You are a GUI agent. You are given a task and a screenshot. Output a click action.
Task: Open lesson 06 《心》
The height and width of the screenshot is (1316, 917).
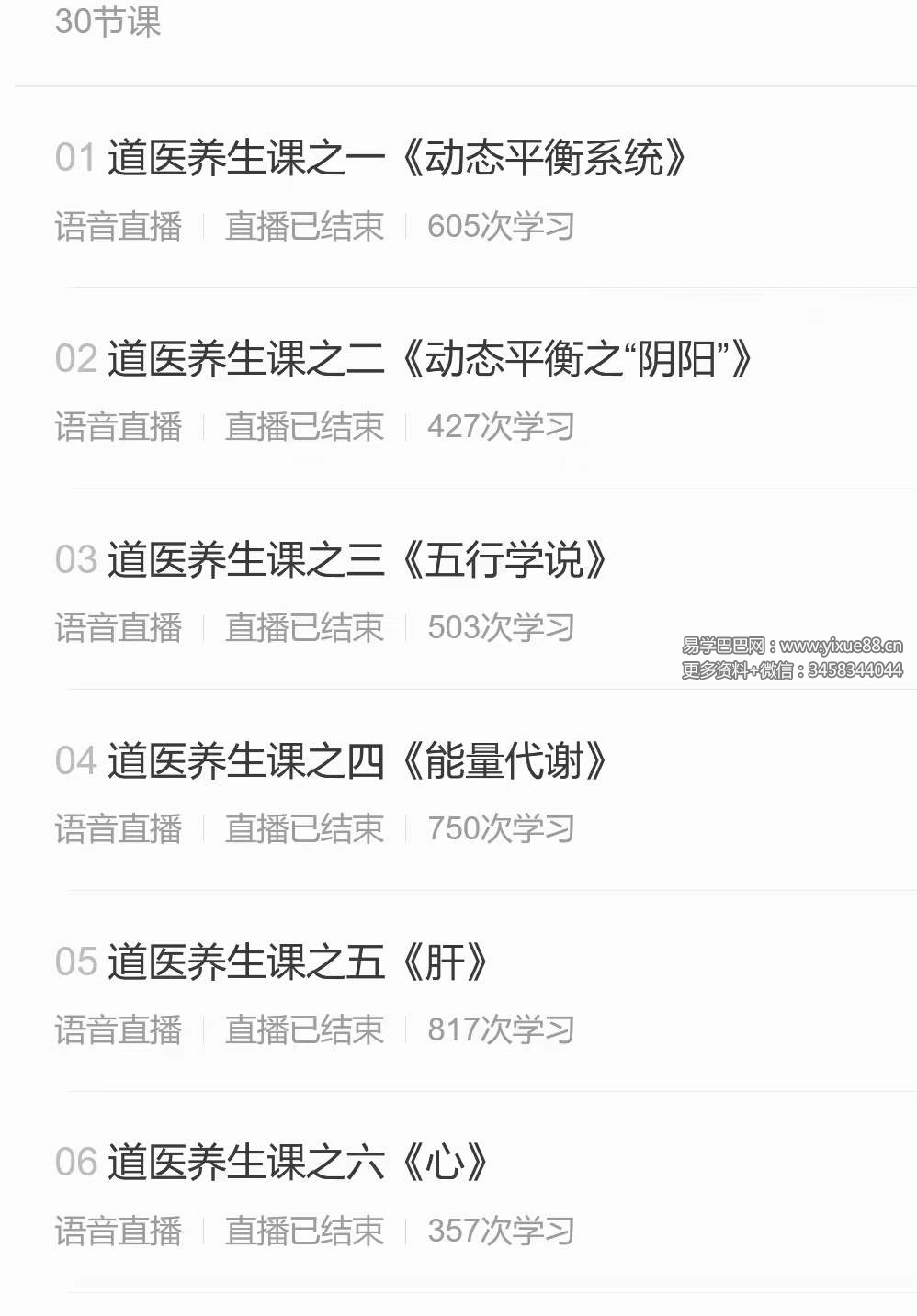pyautogui.click(x=303, y=1161)
